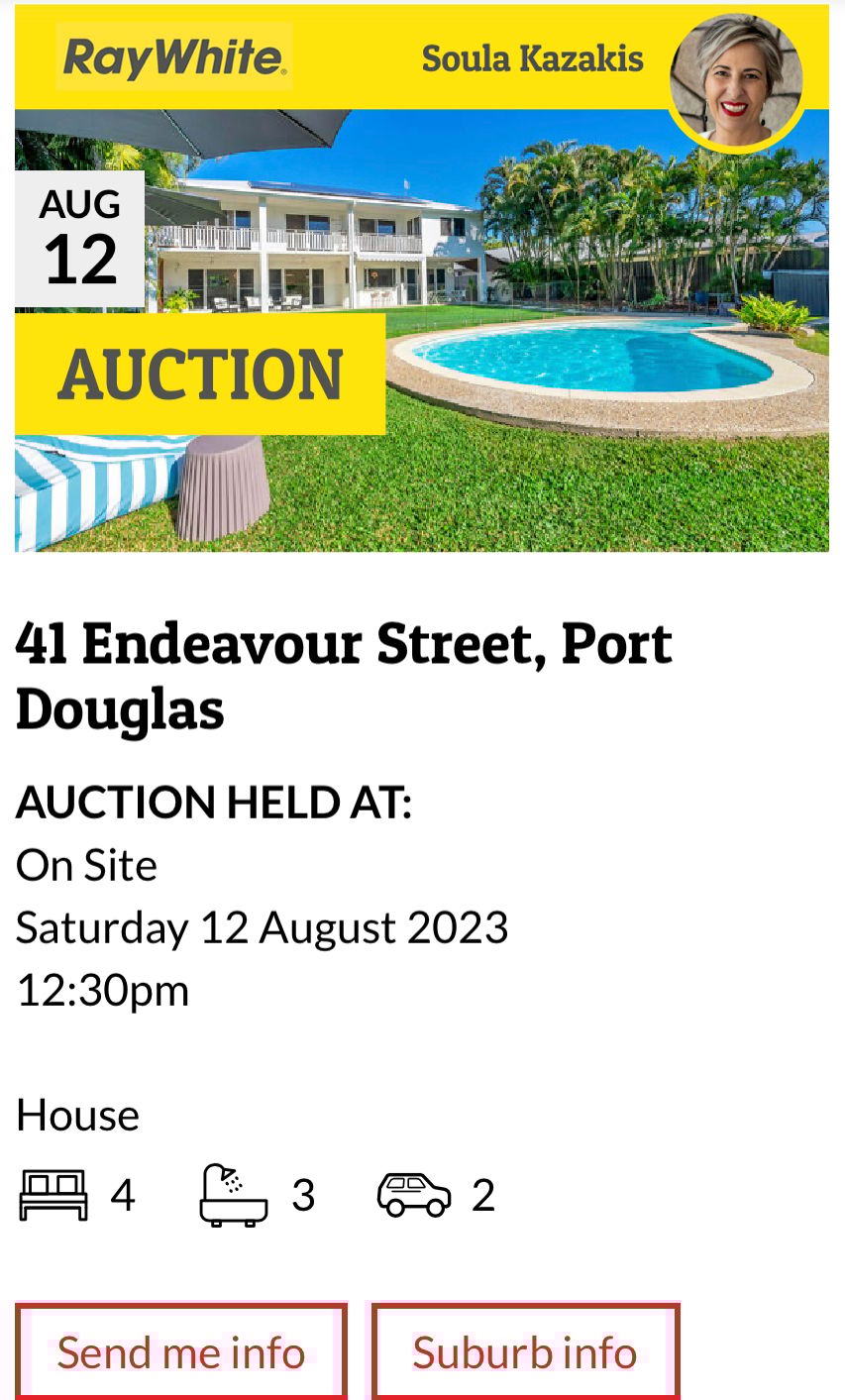Image resolution: width=845 pixels, height=1400 pixels.
Task: Open Suburb info for Port Douglas
Action: pyautogui.click(x=525, y=1351)
